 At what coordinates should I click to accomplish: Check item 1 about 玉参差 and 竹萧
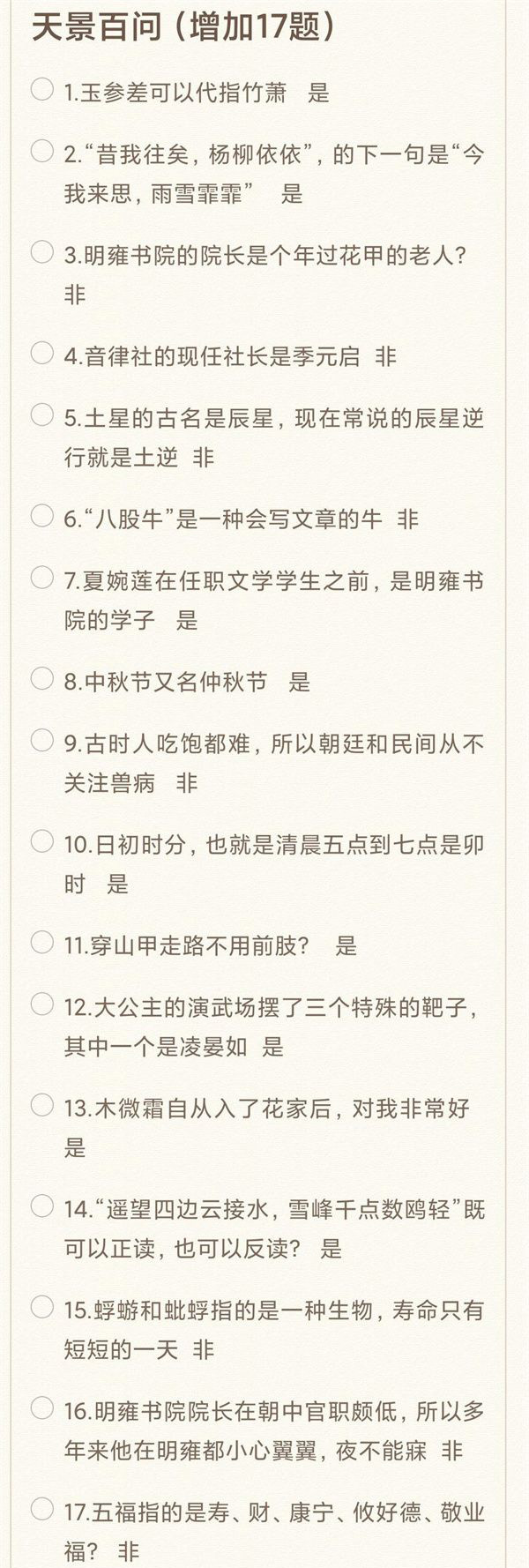[42, 89]
